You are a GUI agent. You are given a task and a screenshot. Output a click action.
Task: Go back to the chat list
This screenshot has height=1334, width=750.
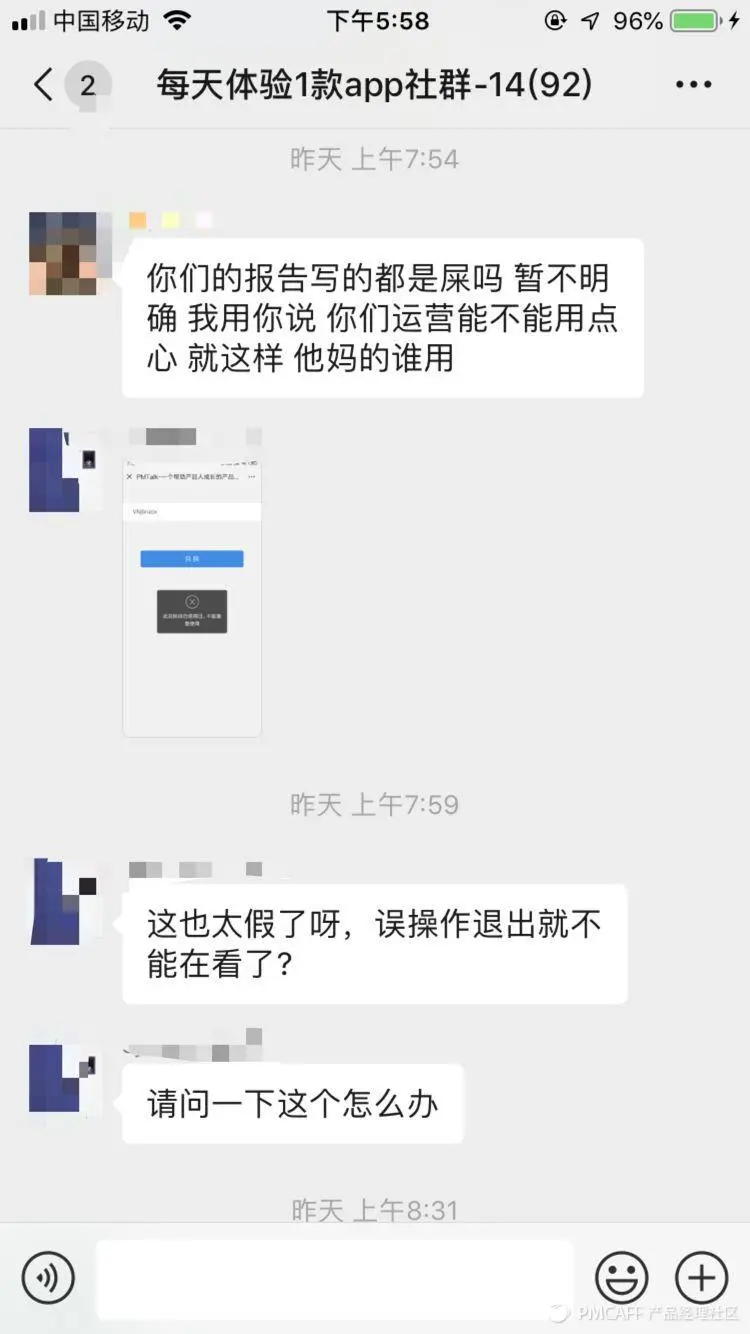43,85
